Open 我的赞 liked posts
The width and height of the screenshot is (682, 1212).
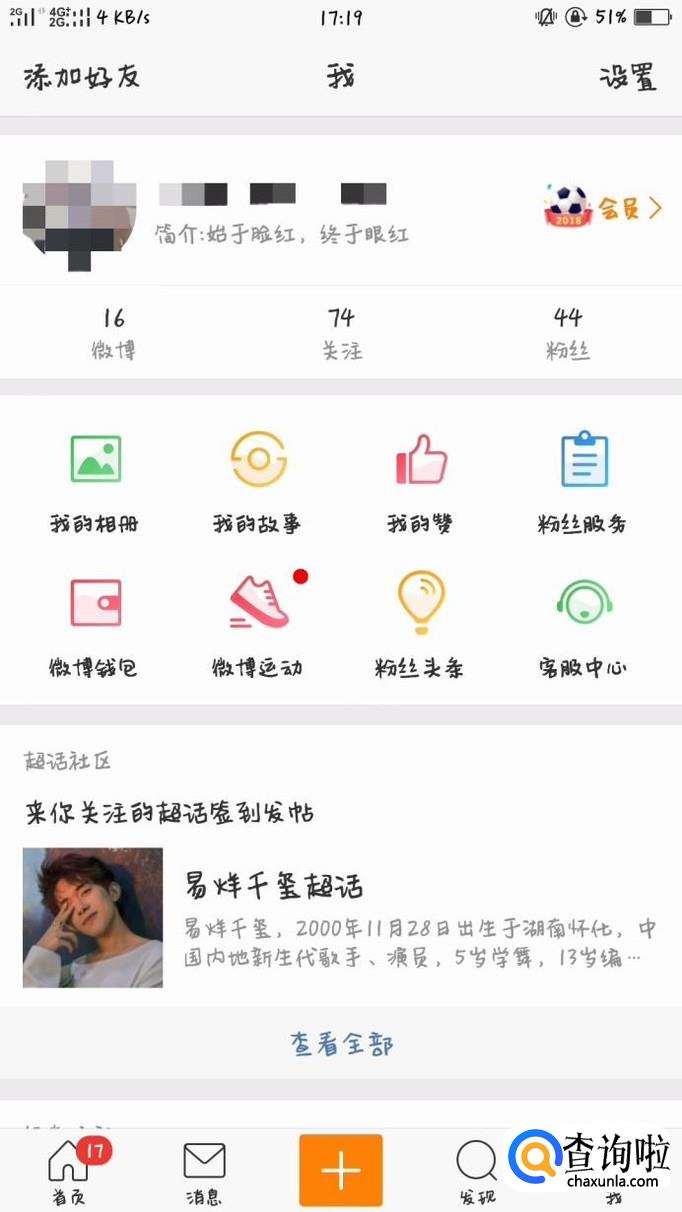tap(421, 481)
